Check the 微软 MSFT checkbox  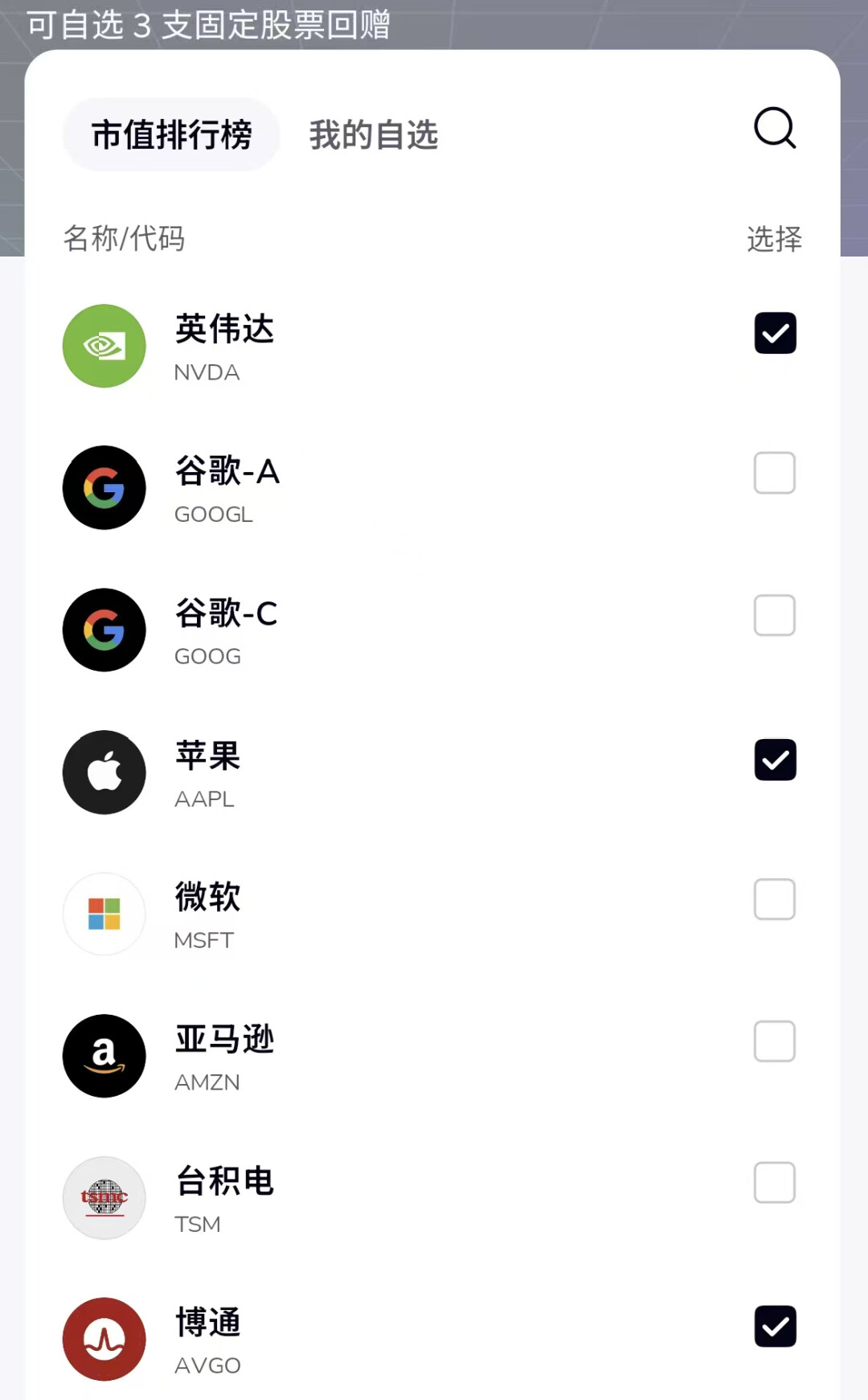point(775,899)
